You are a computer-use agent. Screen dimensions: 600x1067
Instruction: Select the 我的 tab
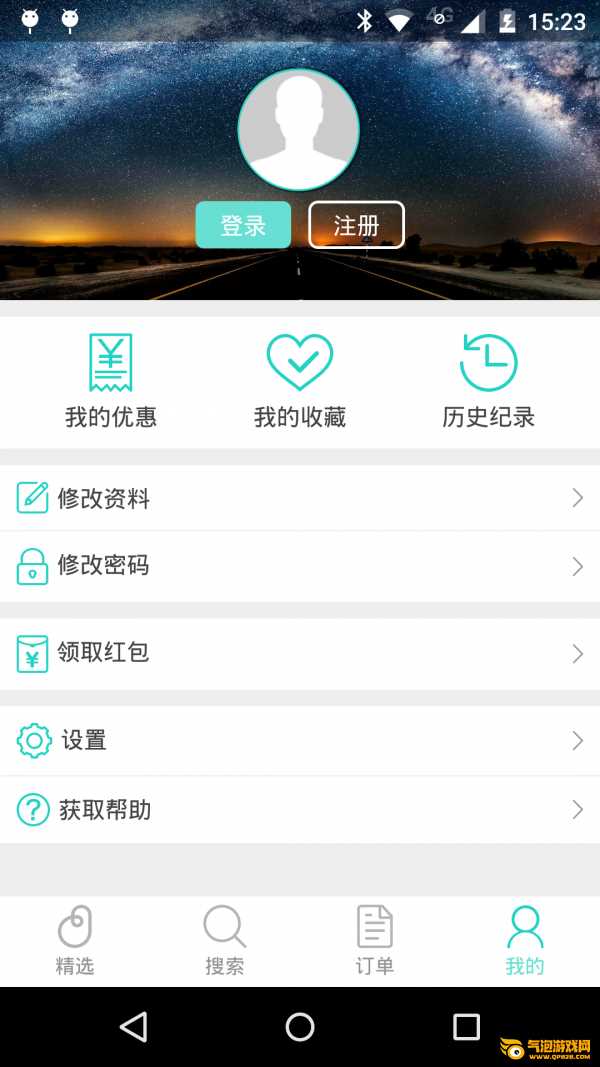[524, 941]
